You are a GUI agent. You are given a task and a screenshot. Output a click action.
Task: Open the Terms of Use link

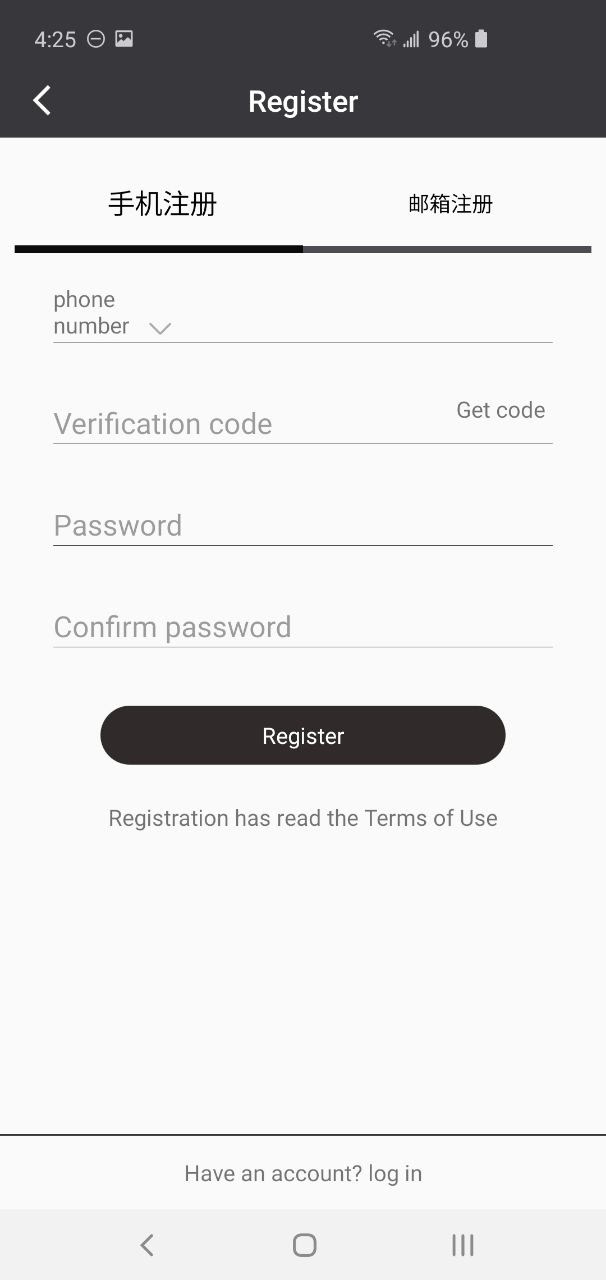431,818
